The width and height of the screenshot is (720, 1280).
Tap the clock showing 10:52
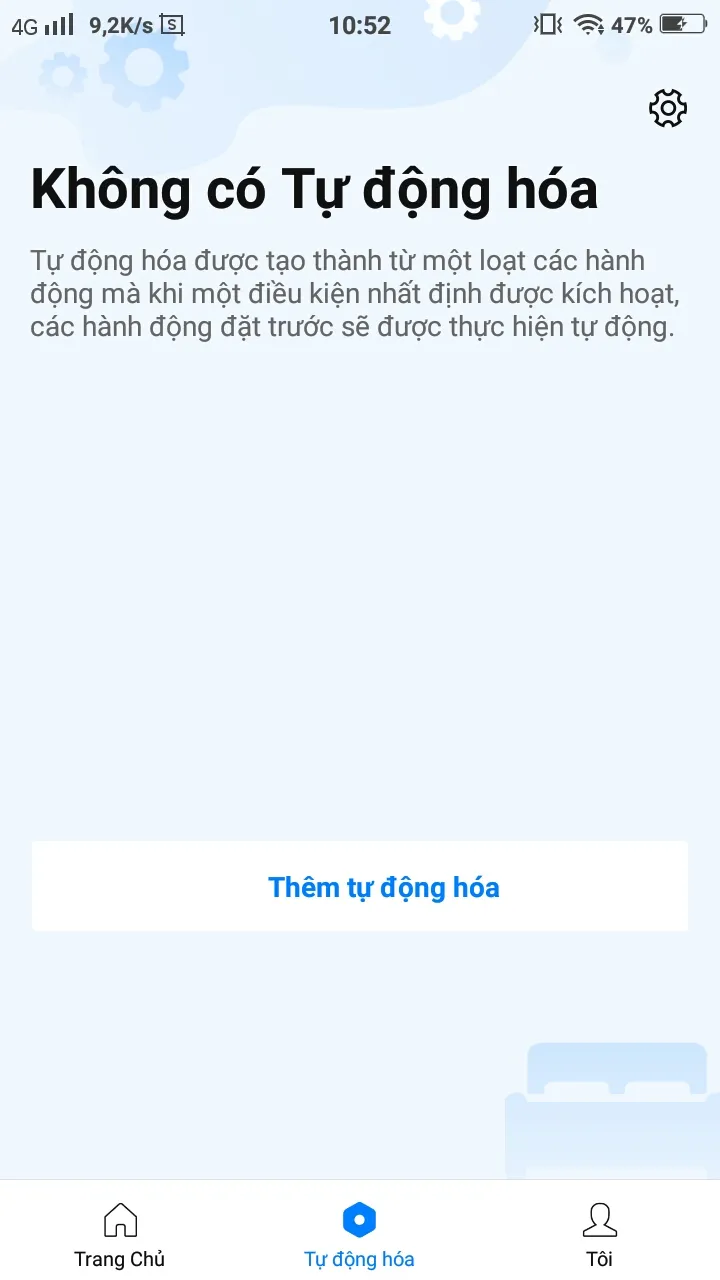click(359, 25)
